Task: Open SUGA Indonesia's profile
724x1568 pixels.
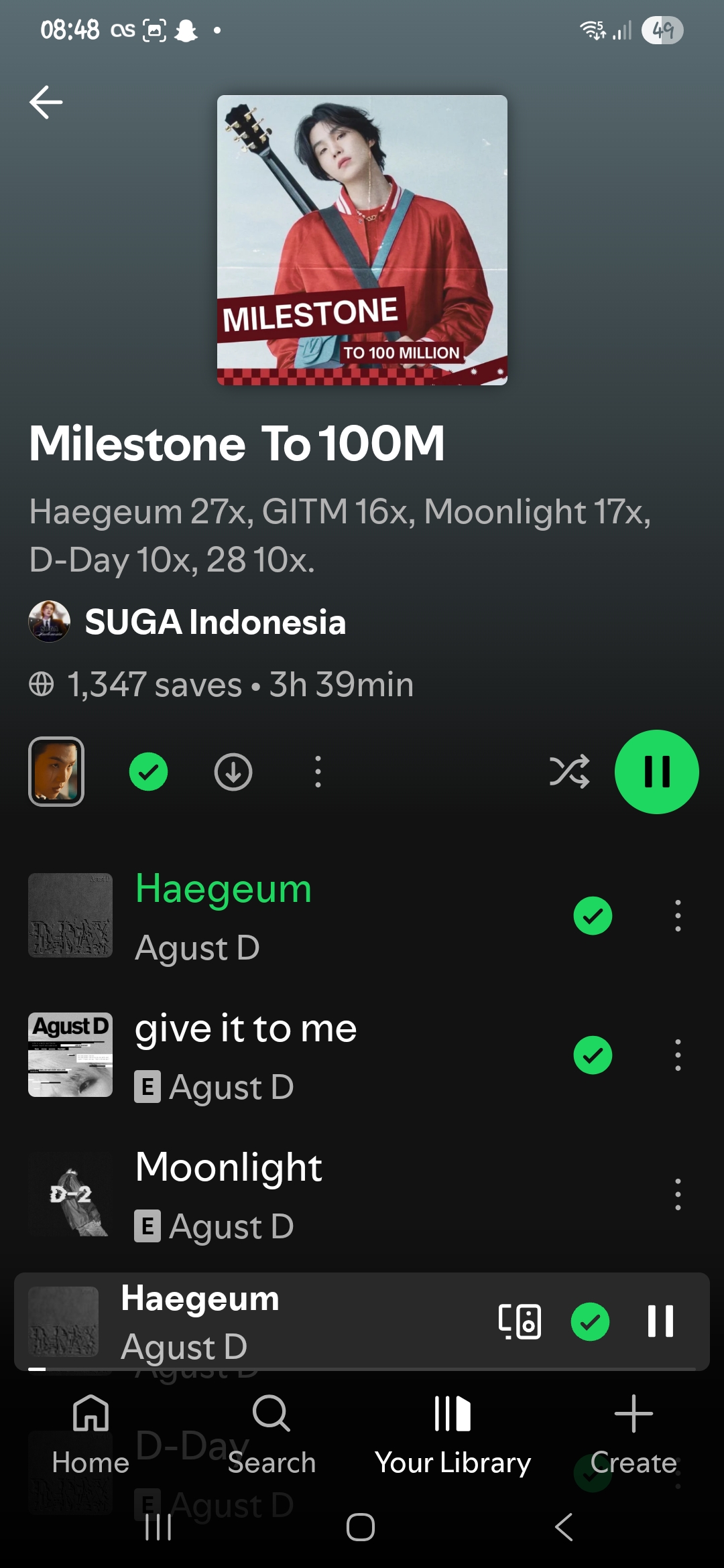Action: 215,622
